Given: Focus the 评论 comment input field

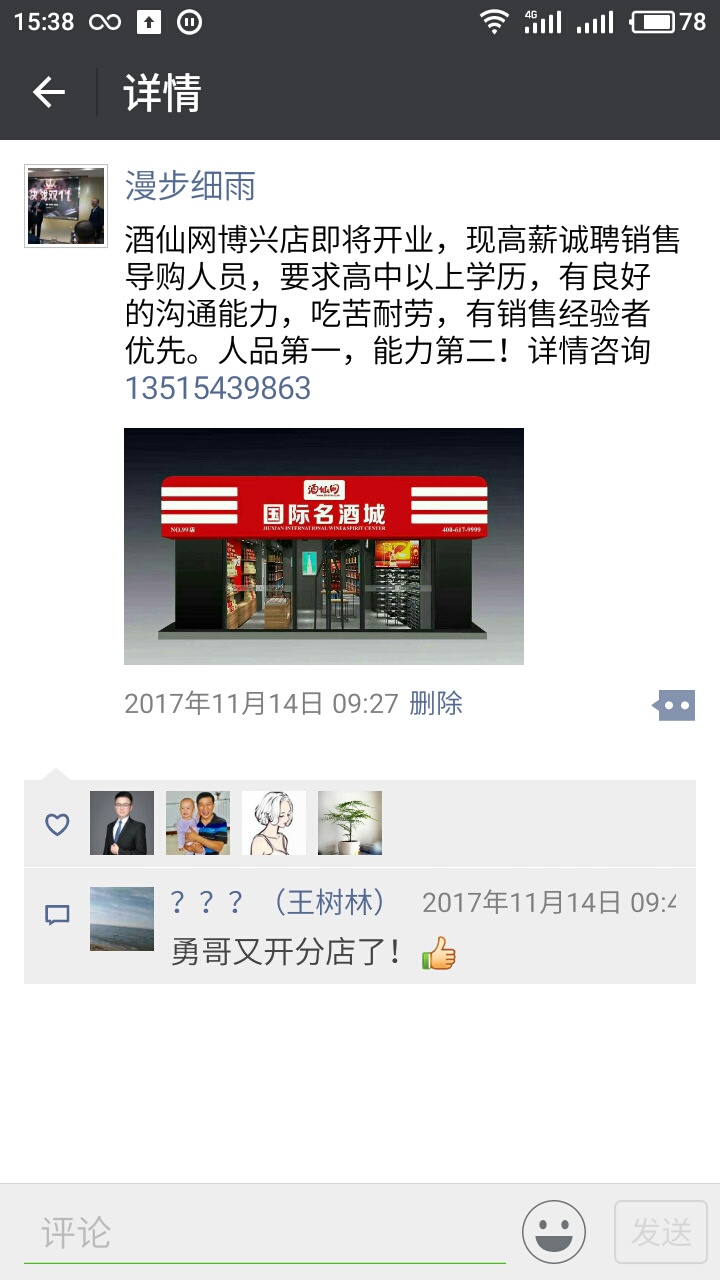Looking at the screenshot, I should 264,1233.
